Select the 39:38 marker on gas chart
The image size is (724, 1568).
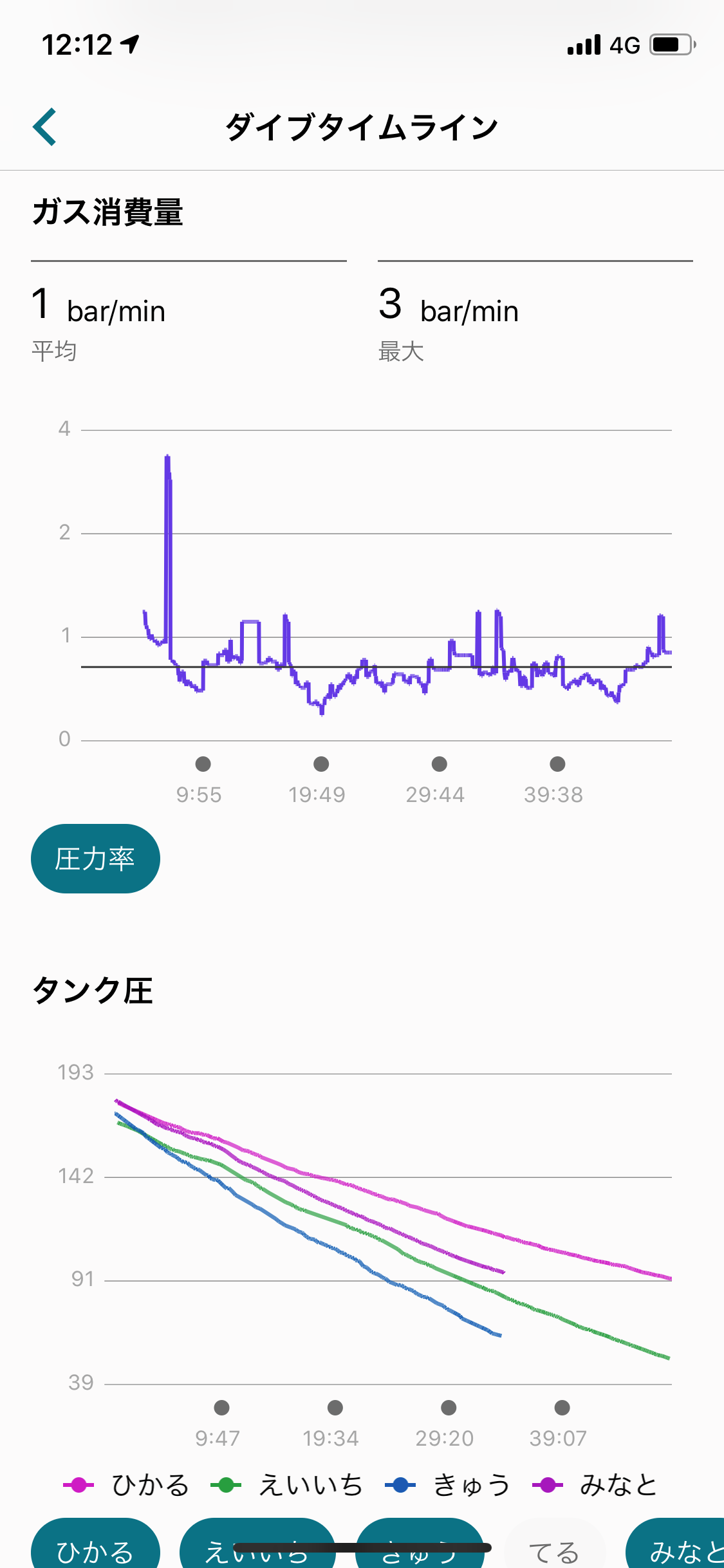557,764
